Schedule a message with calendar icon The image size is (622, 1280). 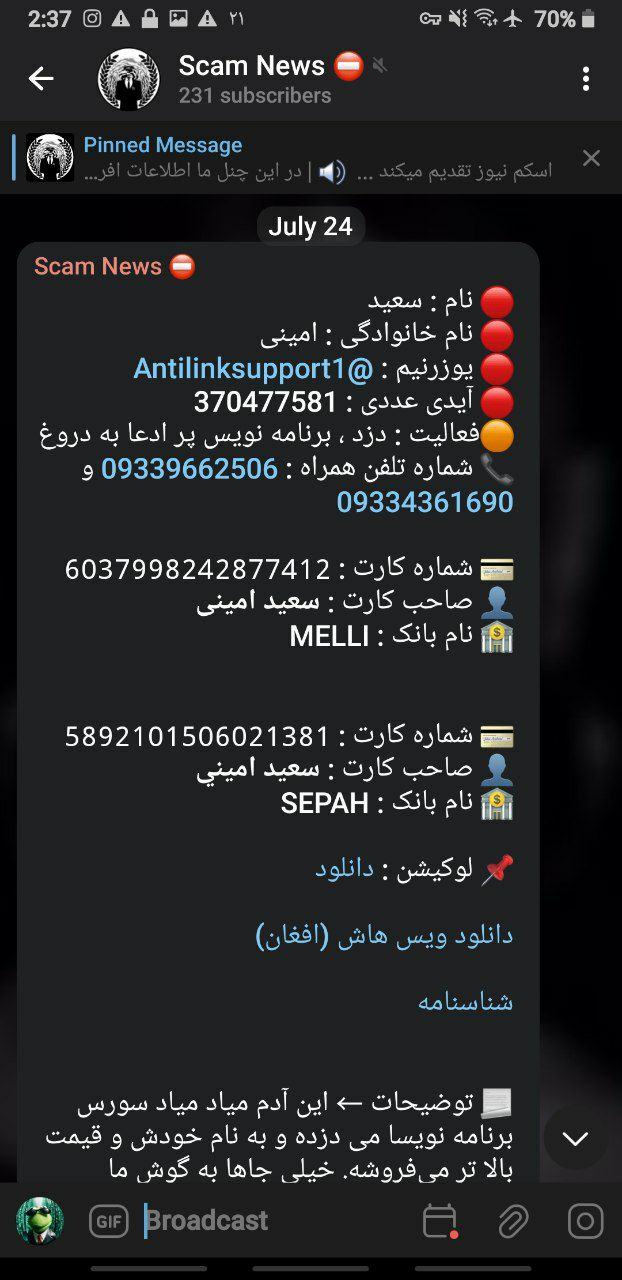pos(440,1221)
